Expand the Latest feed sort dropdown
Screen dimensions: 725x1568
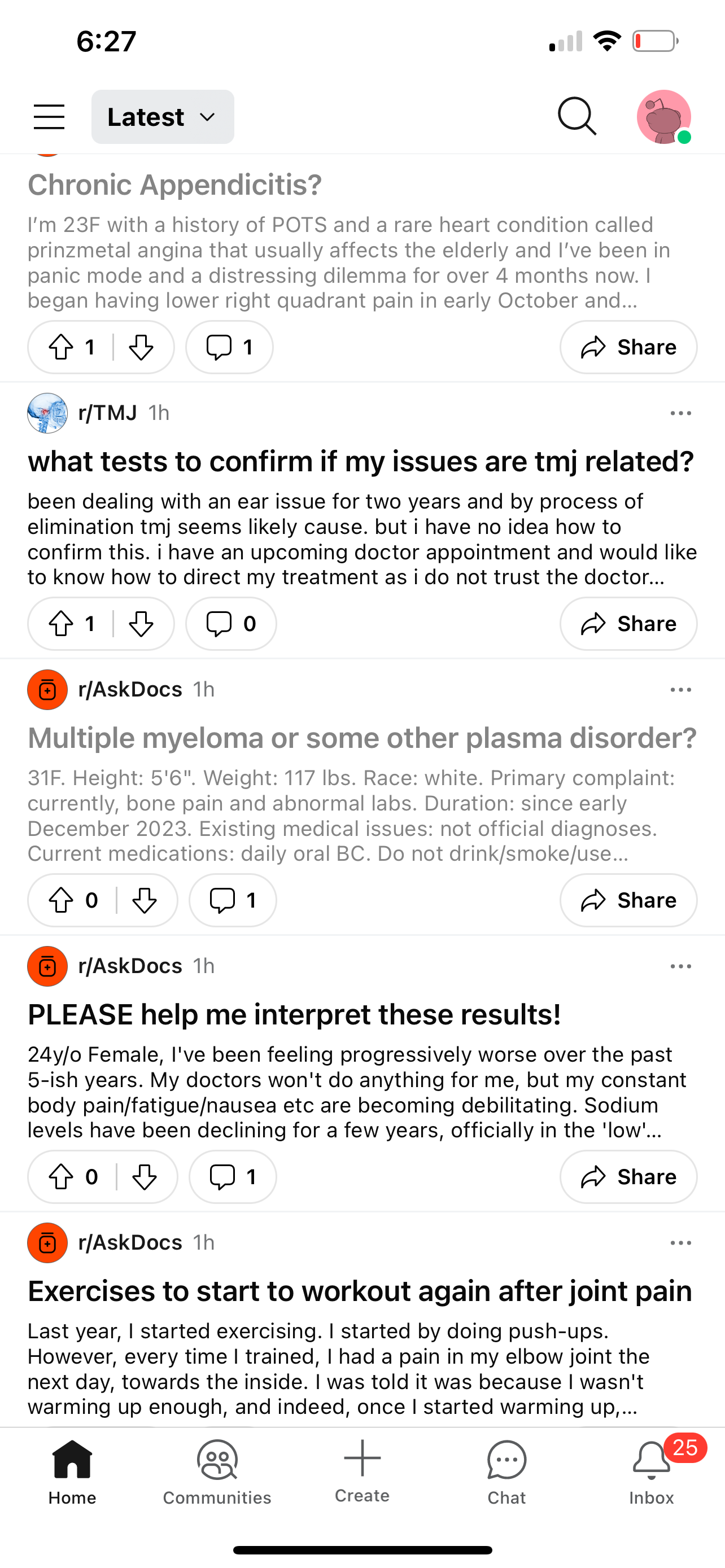(x=163, y=117)
